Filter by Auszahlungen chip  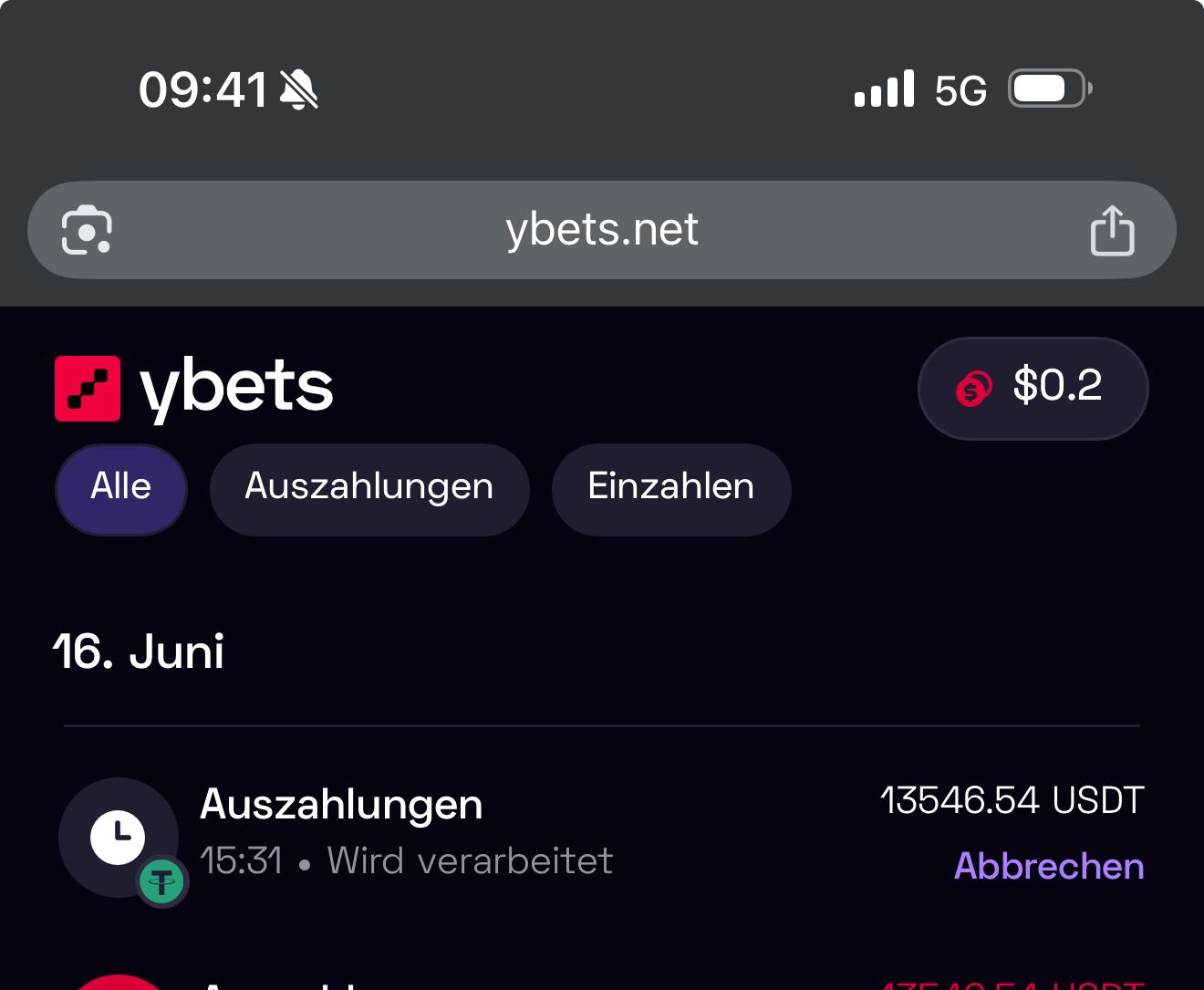(369, 488)
